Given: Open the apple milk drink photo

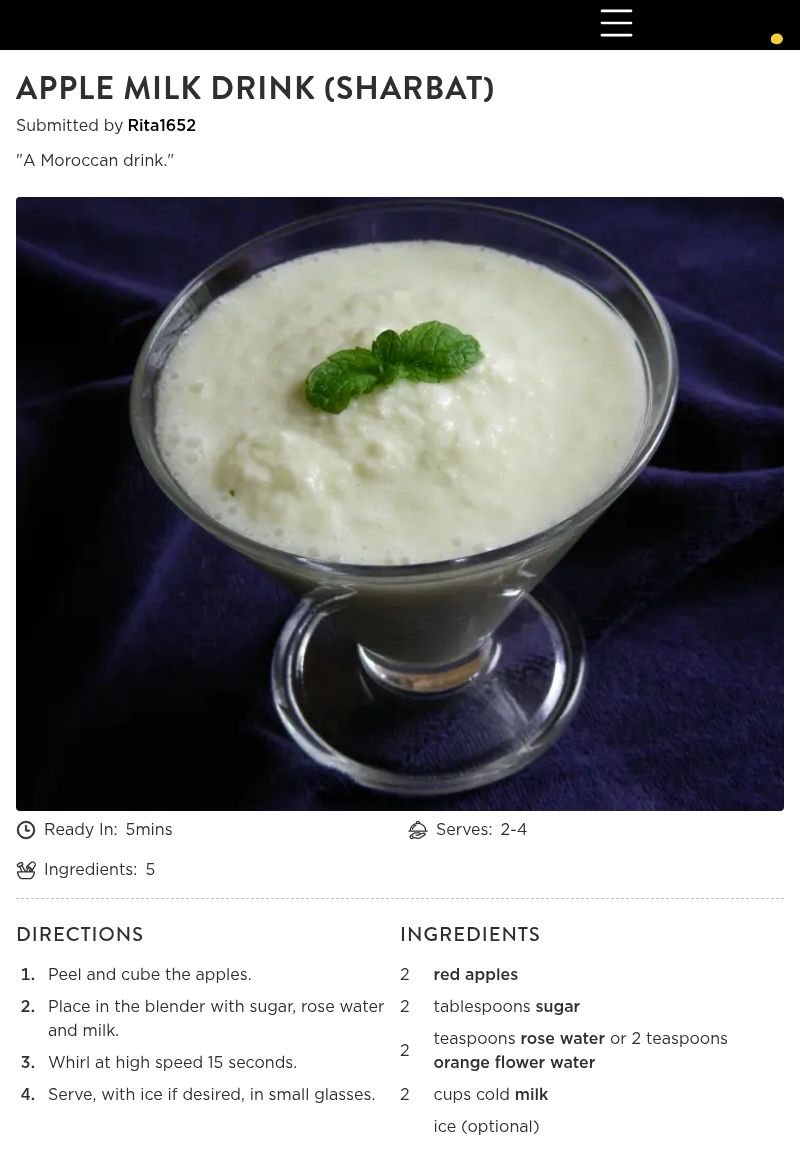Looking at the screenshot, I should coord(400,503).
